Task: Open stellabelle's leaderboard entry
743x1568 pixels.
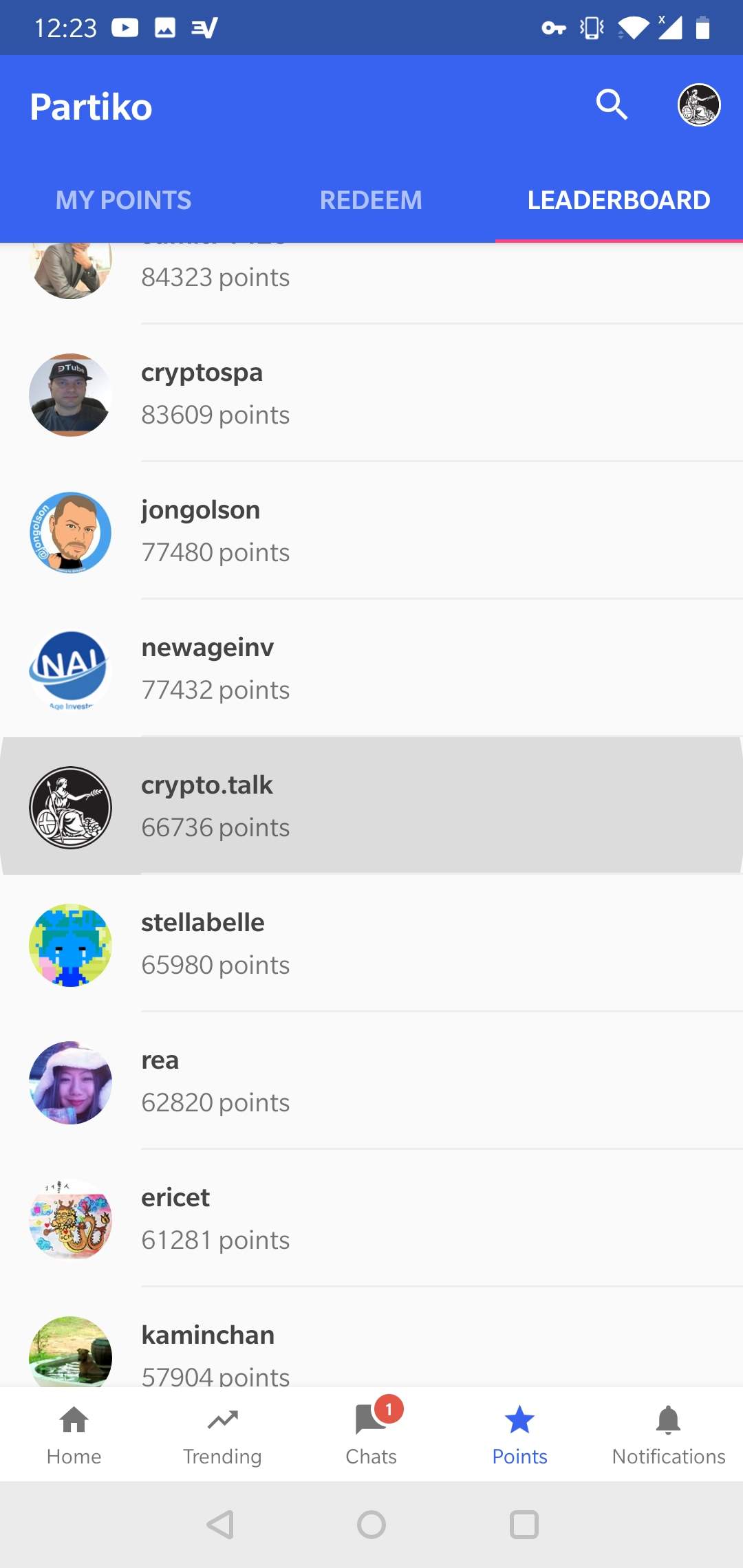Action: [371, 944]
